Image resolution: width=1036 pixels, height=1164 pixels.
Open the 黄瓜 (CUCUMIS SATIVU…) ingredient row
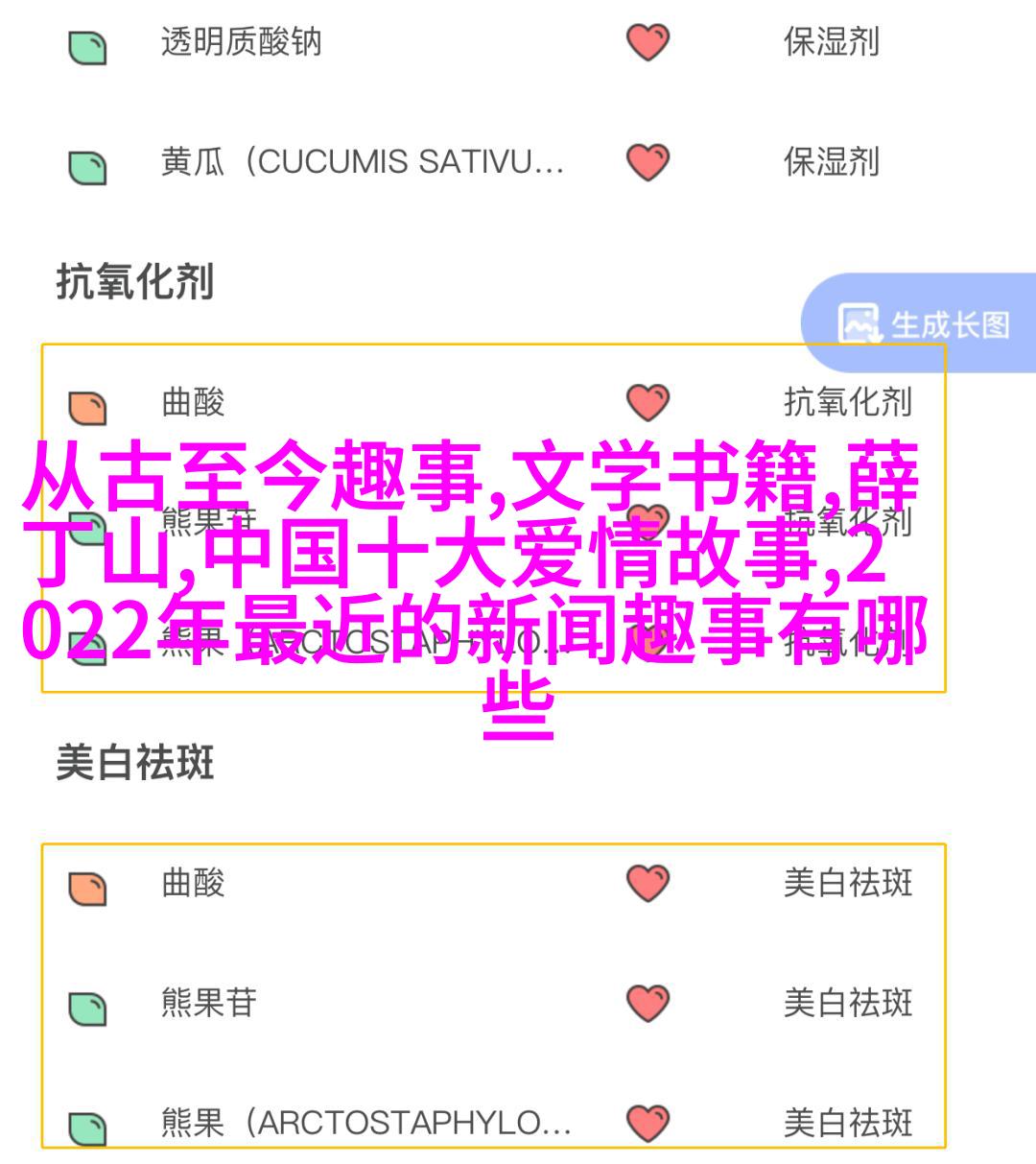pos(362,162)
